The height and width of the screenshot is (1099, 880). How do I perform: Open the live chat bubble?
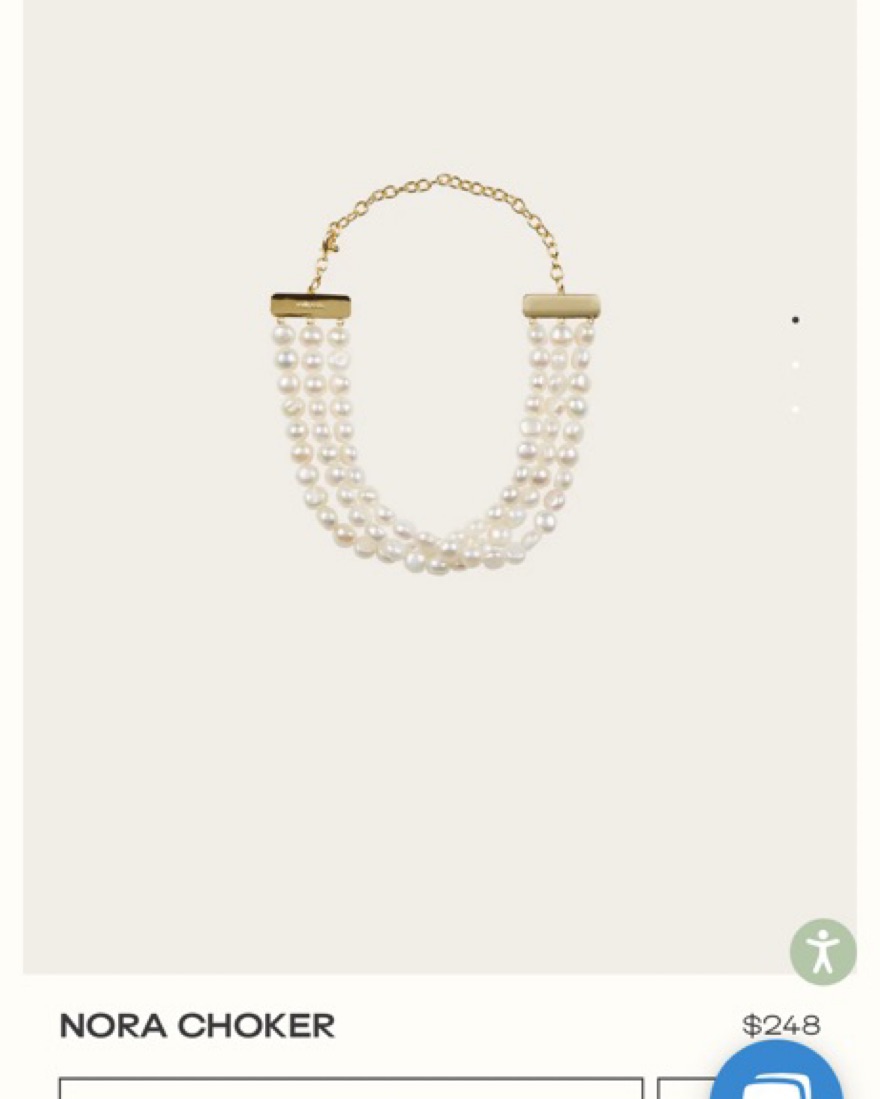(776, 1074)
